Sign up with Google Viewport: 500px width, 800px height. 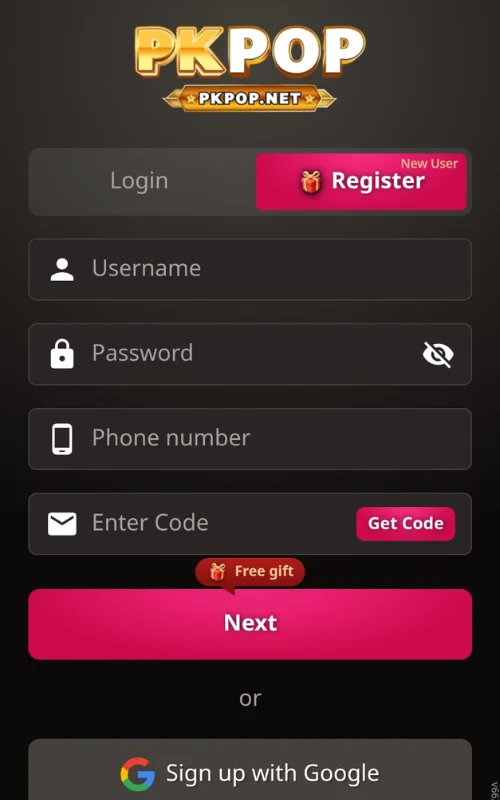point(250,770)
